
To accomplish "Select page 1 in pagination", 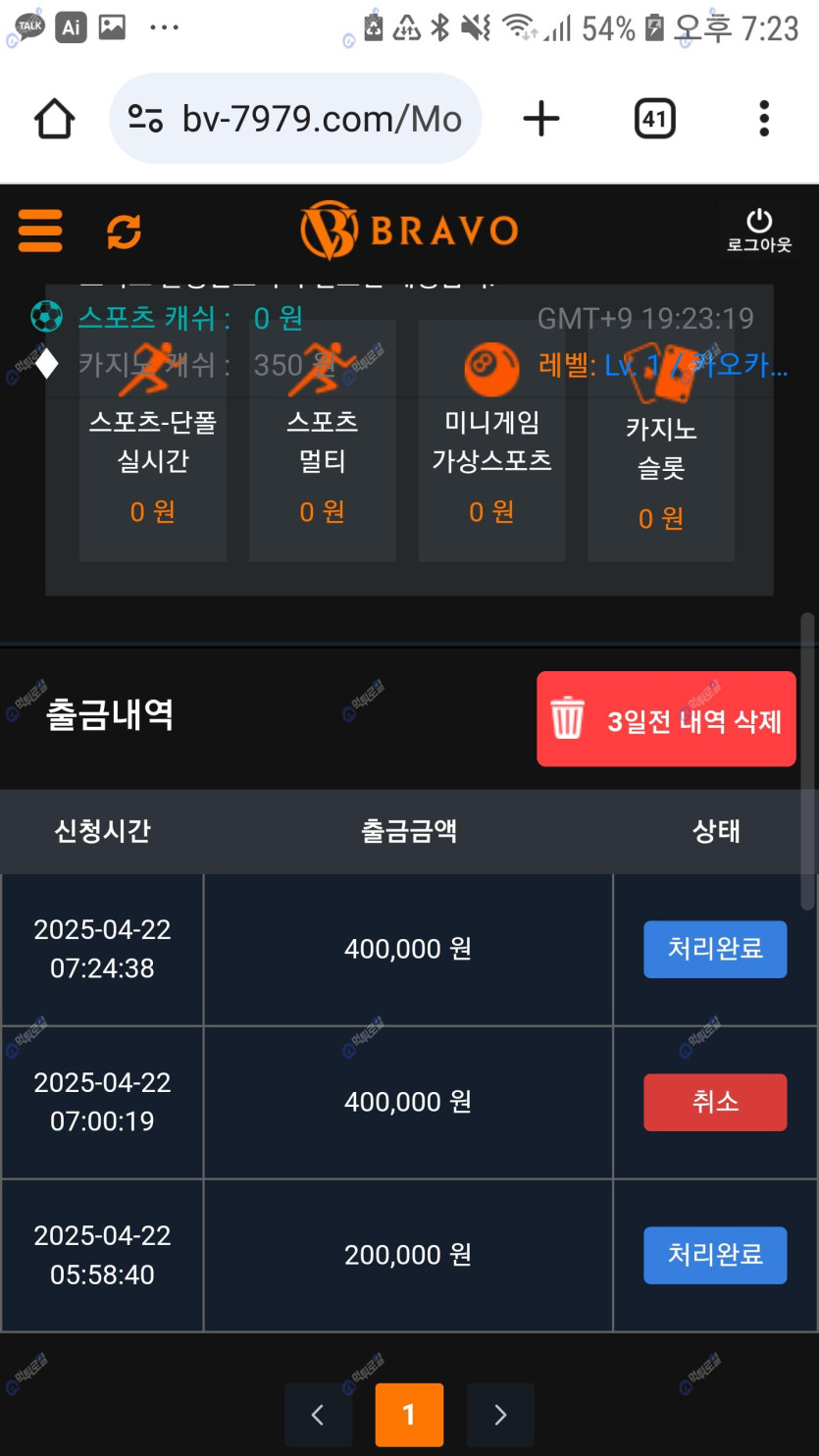I will 409,1414.
